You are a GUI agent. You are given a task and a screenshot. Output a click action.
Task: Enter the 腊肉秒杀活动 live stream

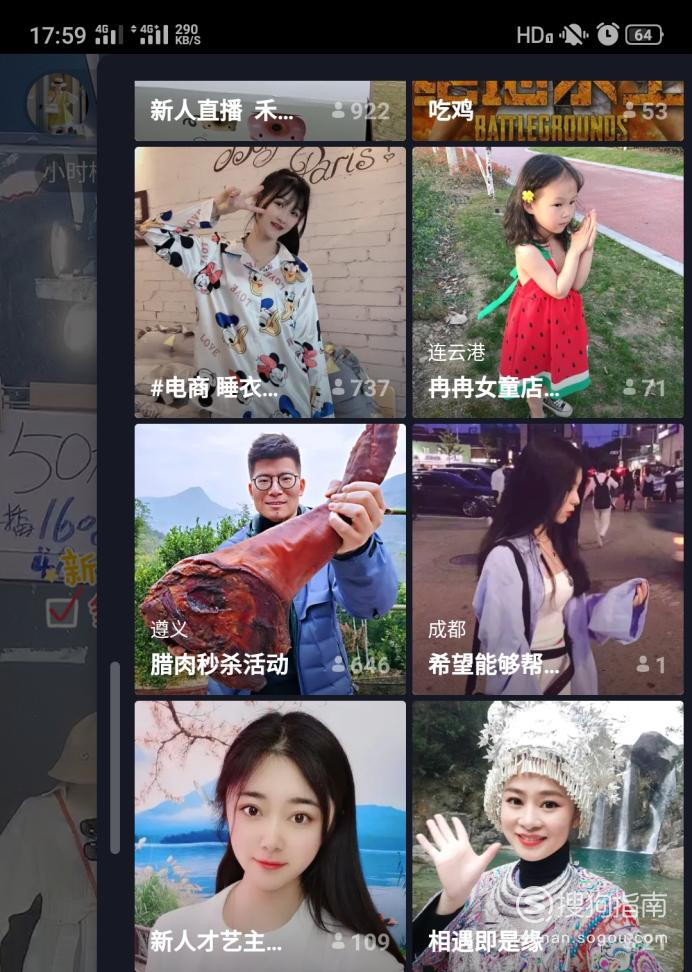[x=270, y=559]
